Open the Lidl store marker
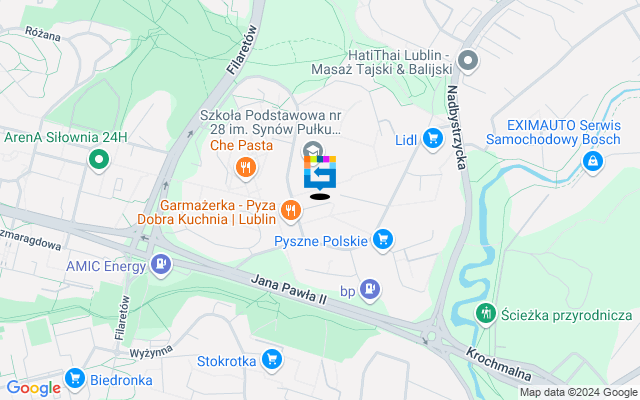The height and width of the screenshot is (400, 640). pyautogui.click(x=433, y=138)
